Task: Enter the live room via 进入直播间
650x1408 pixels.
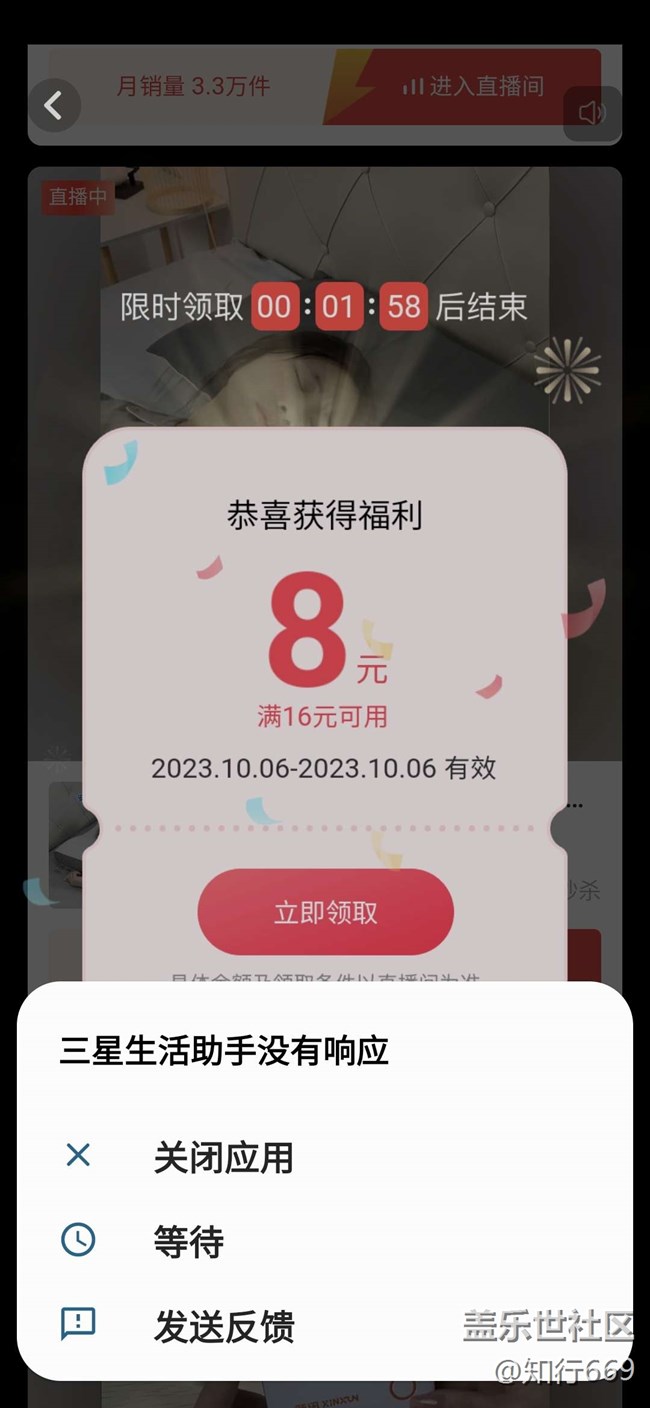Action: click(x=473, y=87)
